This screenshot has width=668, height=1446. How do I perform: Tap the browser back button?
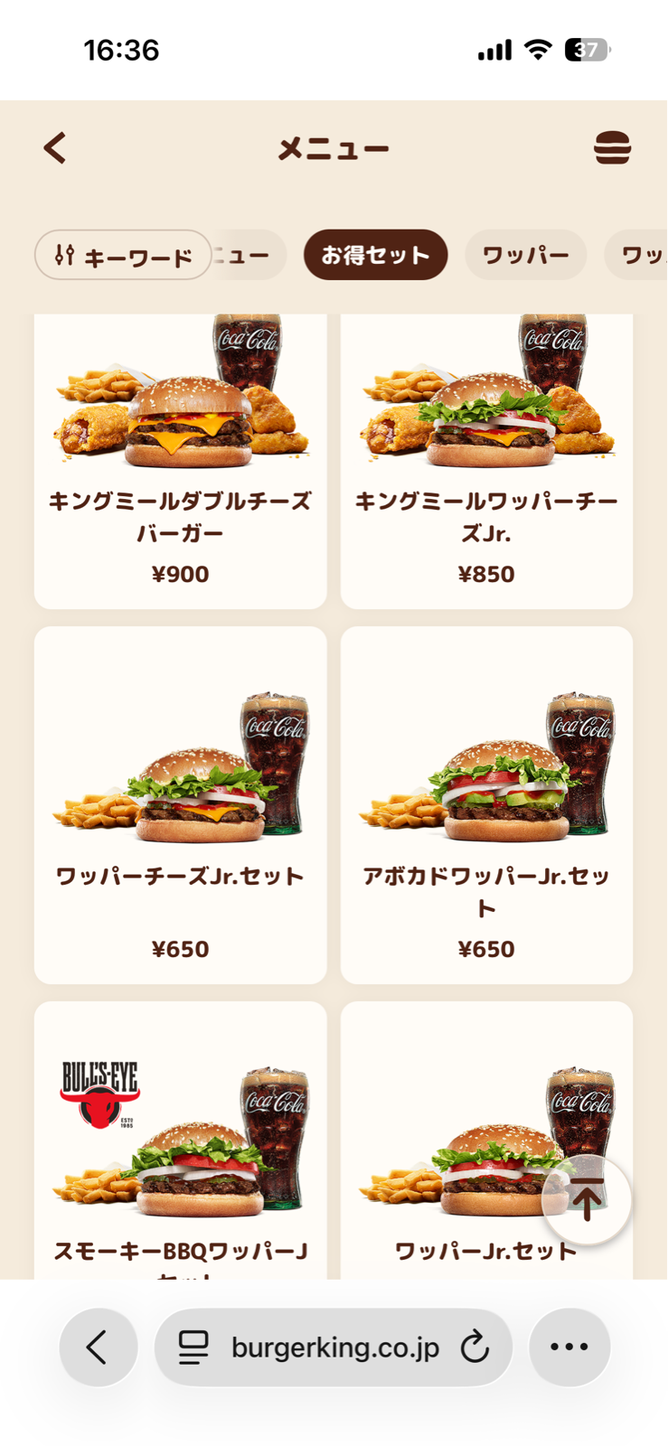point(98,1347)
